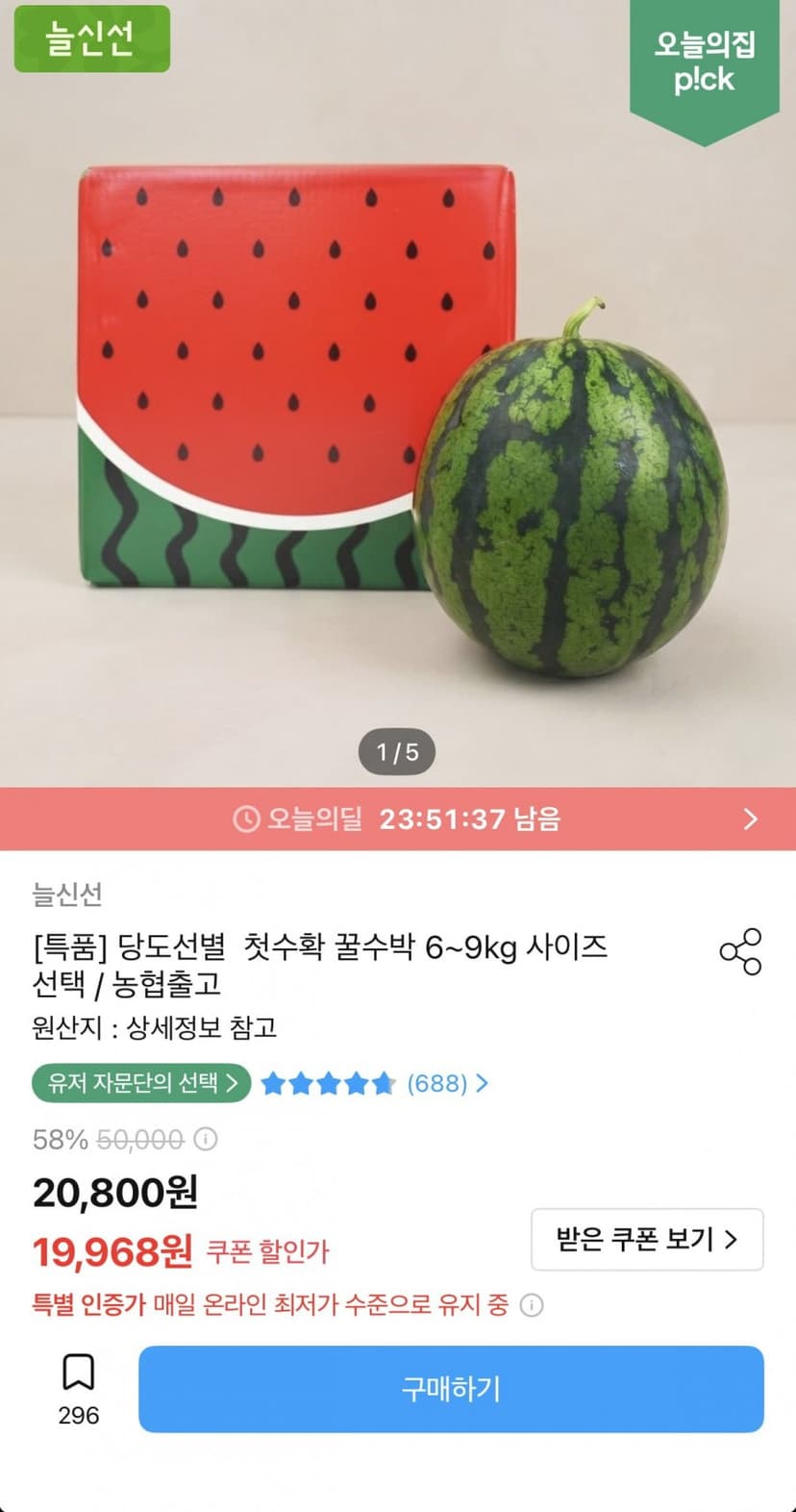Tap 구매하기 to purchase

[x=451, y=1389]
